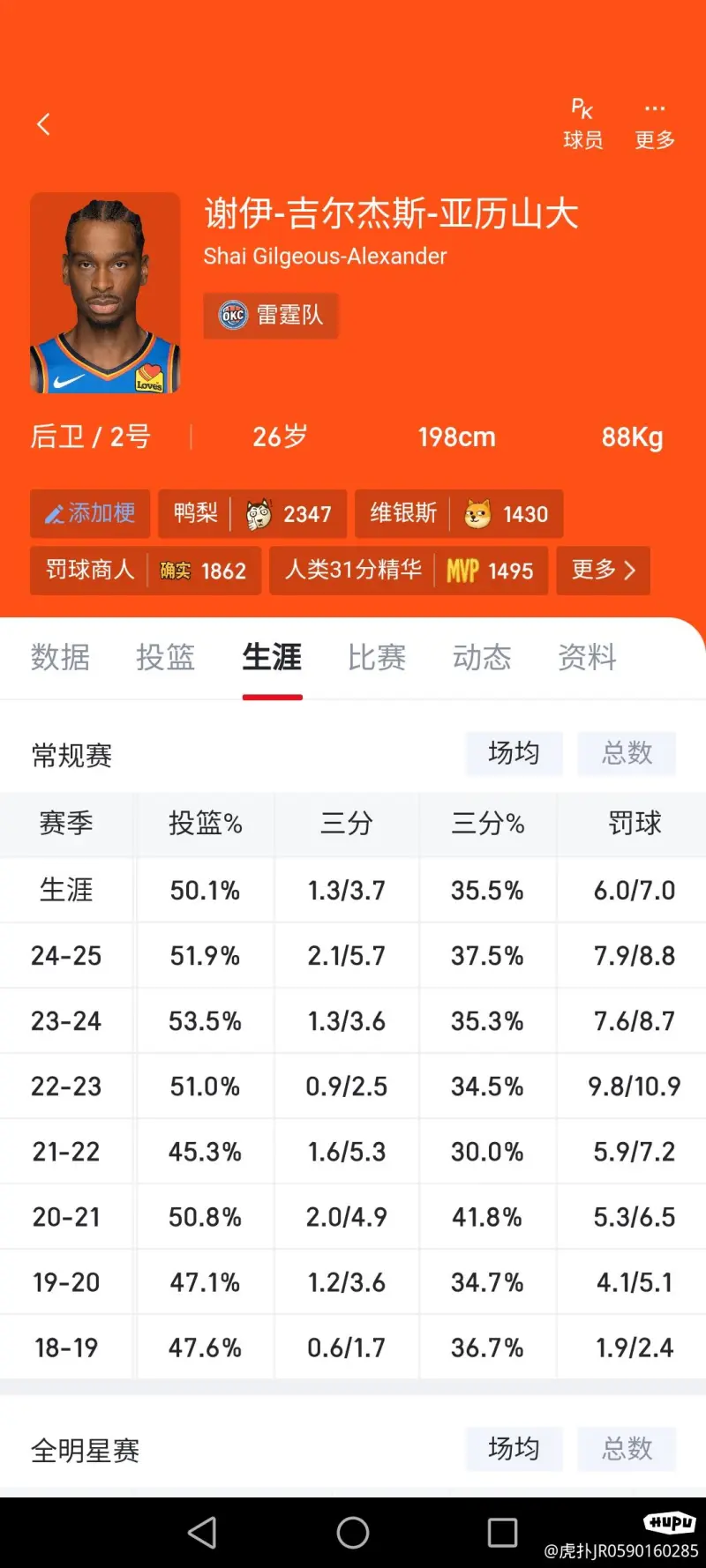Select the 鸭梨 tag chip

252,513
